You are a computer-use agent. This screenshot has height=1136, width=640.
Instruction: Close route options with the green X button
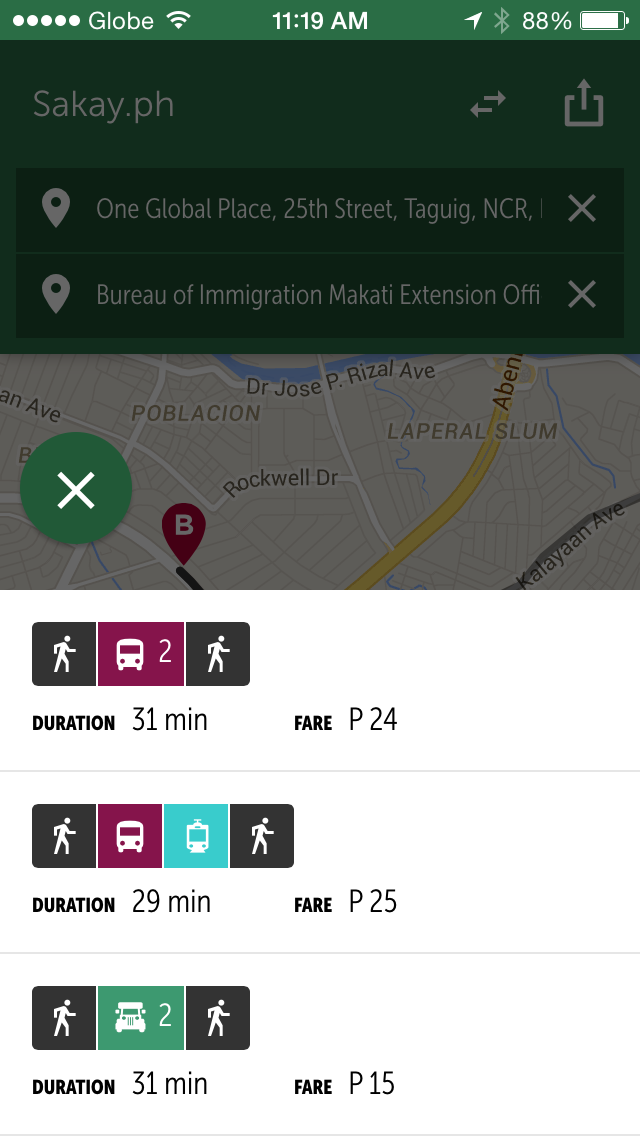click(x=76, y=488)
